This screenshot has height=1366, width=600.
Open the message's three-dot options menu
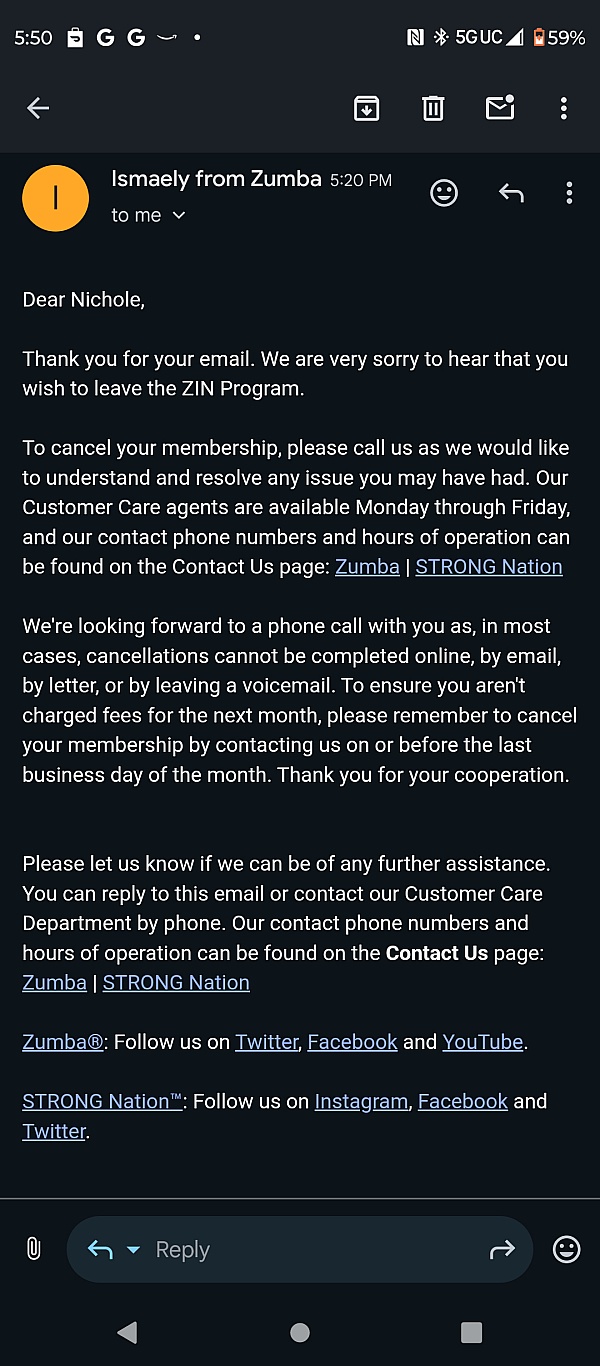[x=569, y=193]
